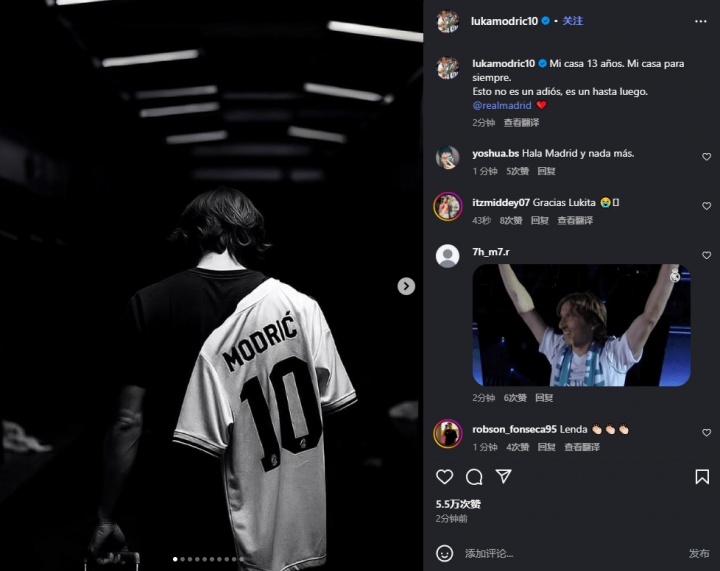This screenshot has width=720, height=571.
Task: Like this post with heart icon
Action: (x=445, y=477)
